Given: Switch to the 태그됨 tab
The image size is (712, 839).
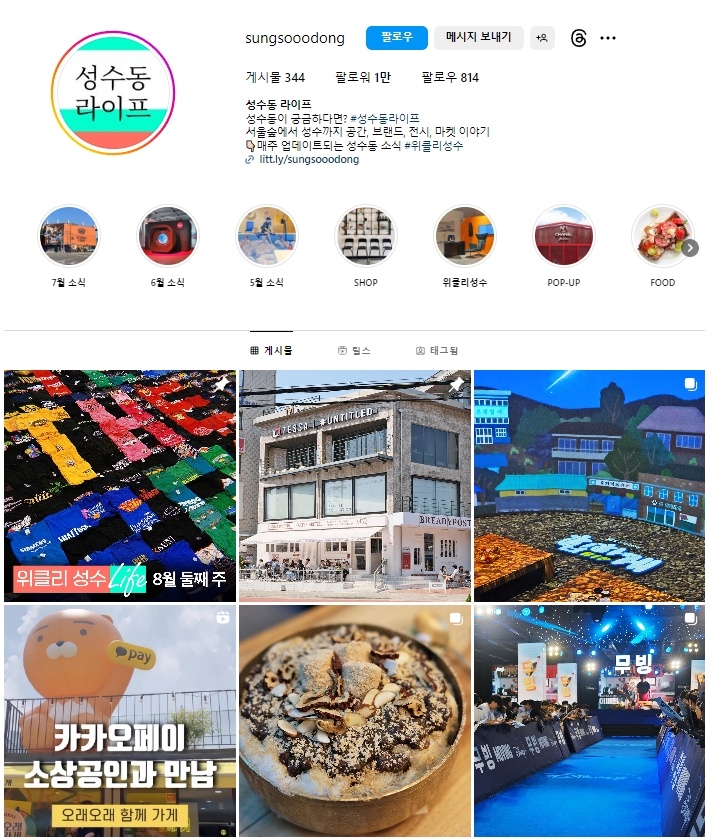Looking at the screenshot, I should pos(437,351).
